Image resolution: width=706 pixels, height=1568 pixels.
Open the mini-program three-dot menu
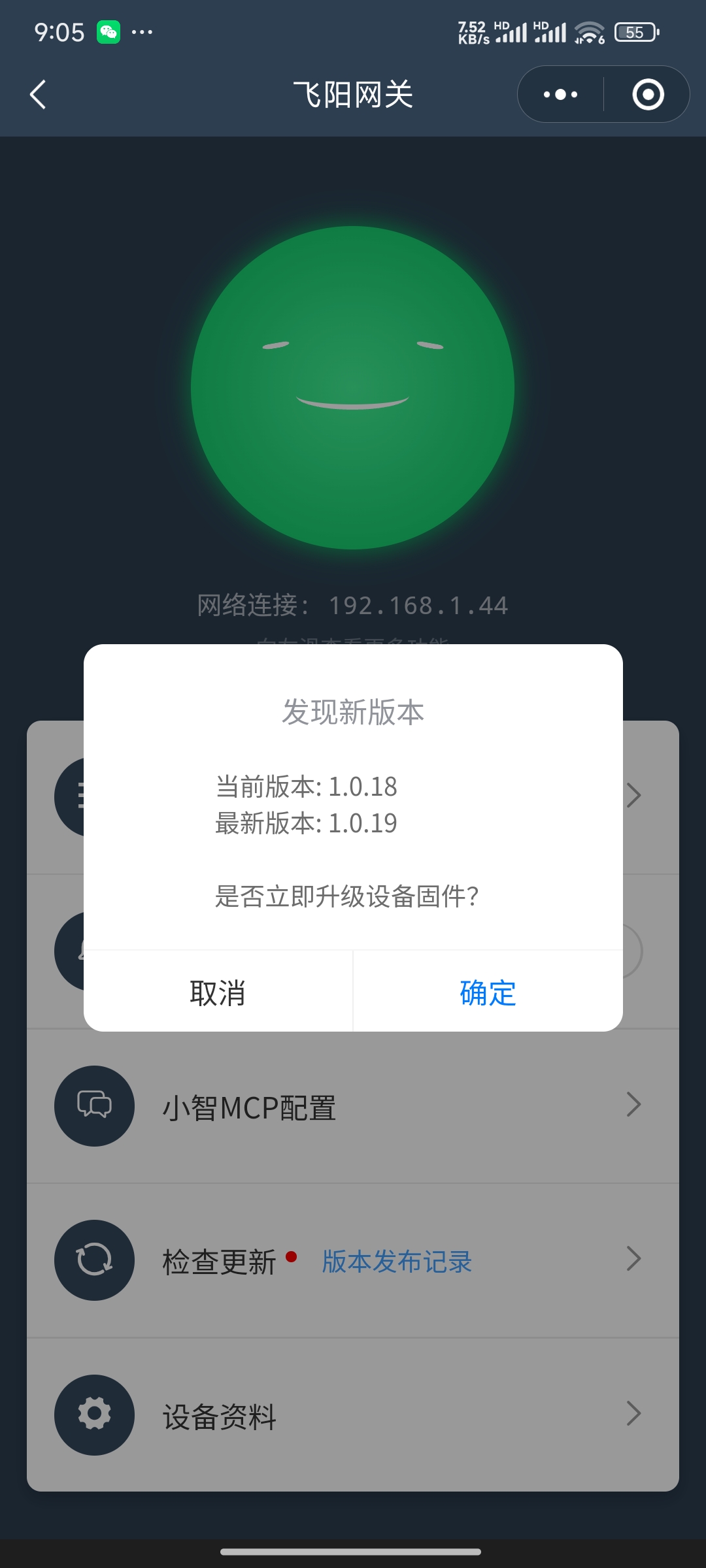click(561, 95)
